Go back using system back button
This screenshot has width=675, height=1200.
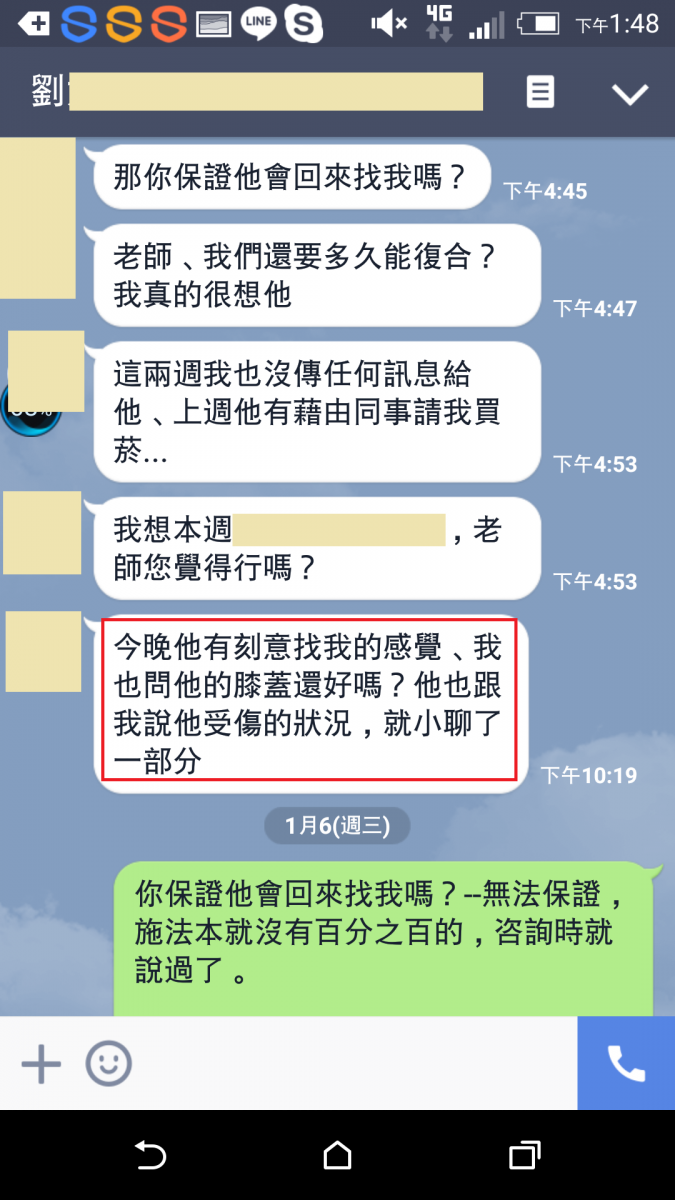(150, 1156)
